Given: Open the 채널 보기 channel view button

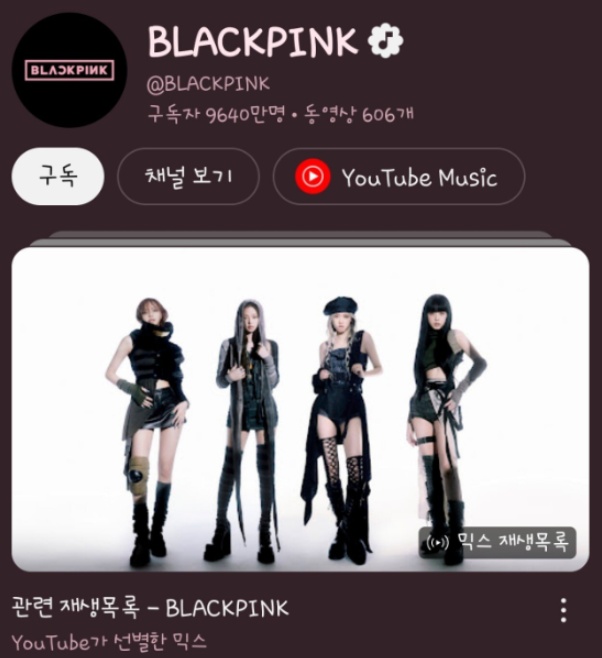Looking at the screenshot, I should (188, 177).
